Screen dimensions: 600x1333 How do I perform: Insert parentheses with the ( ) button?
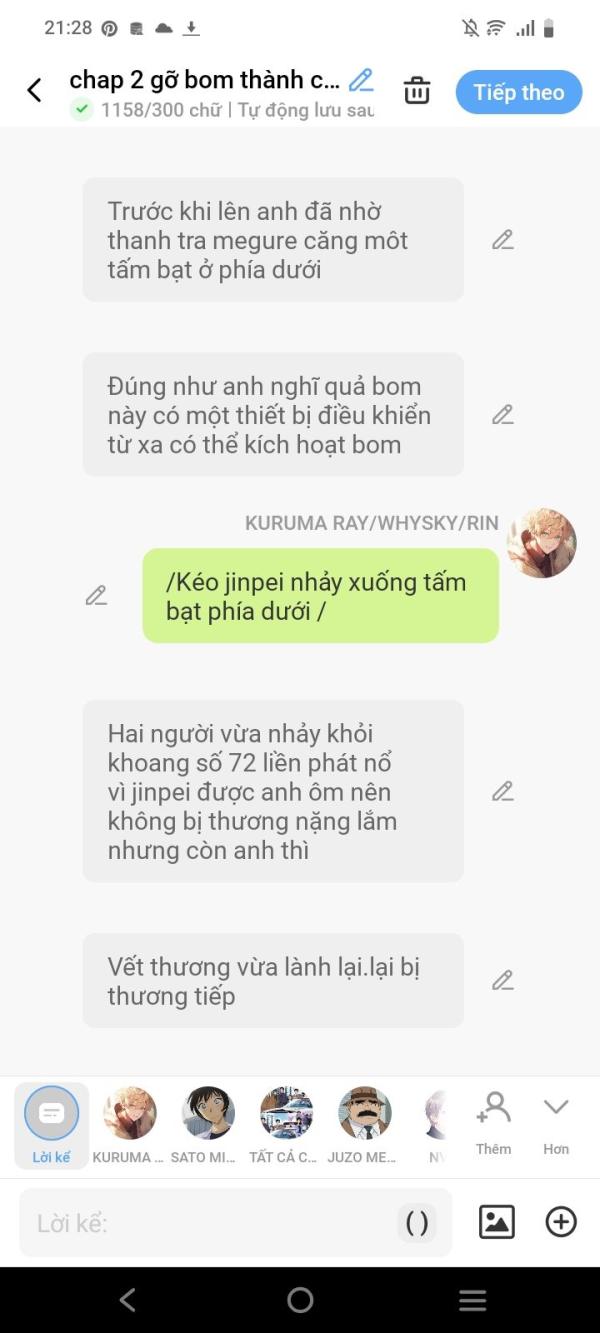coord(417,1222)
